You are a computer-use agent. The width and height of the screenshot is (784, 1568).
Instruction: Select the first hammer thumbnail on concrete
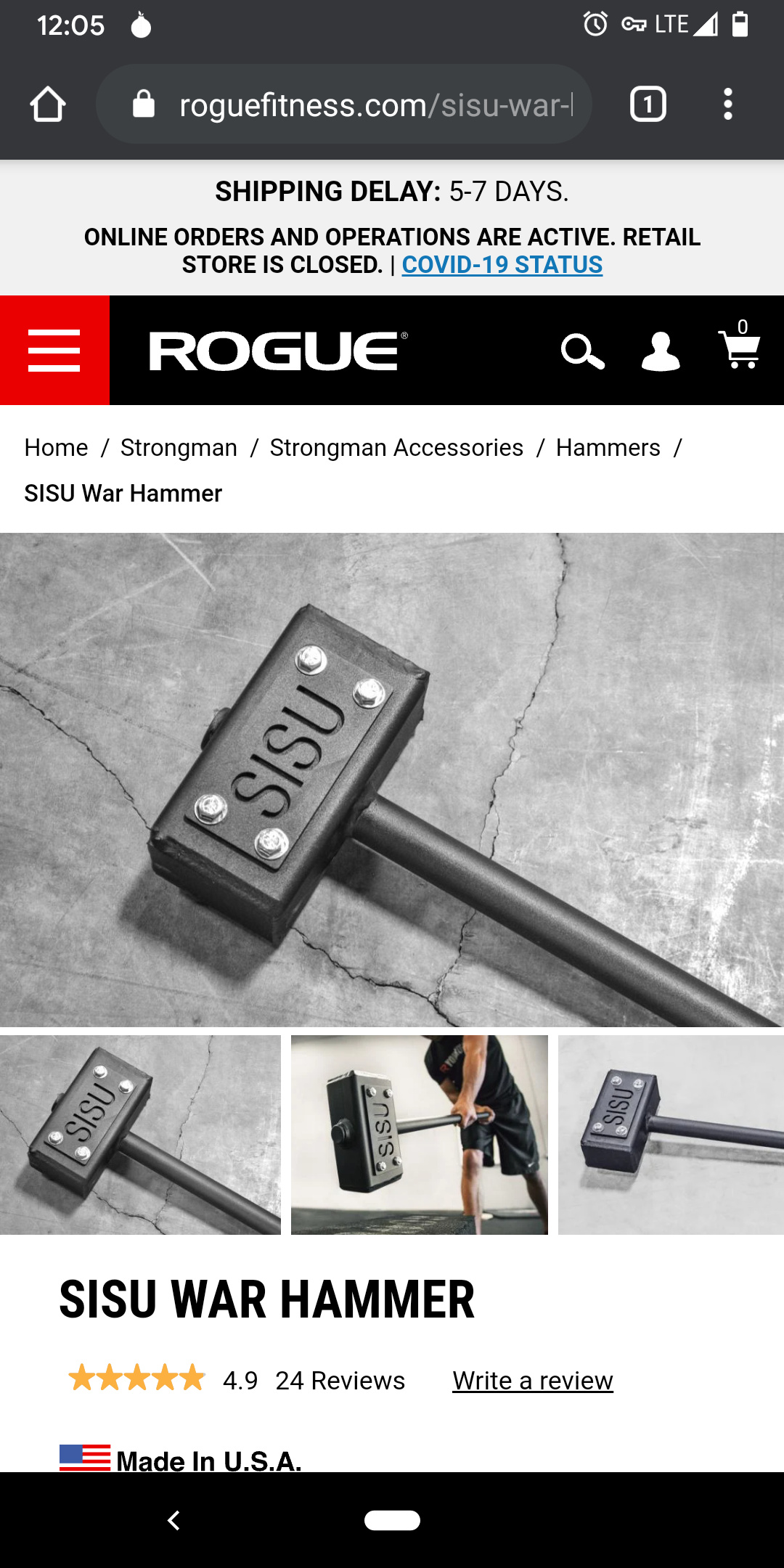pyautogui.click(x=140, y=1135)
